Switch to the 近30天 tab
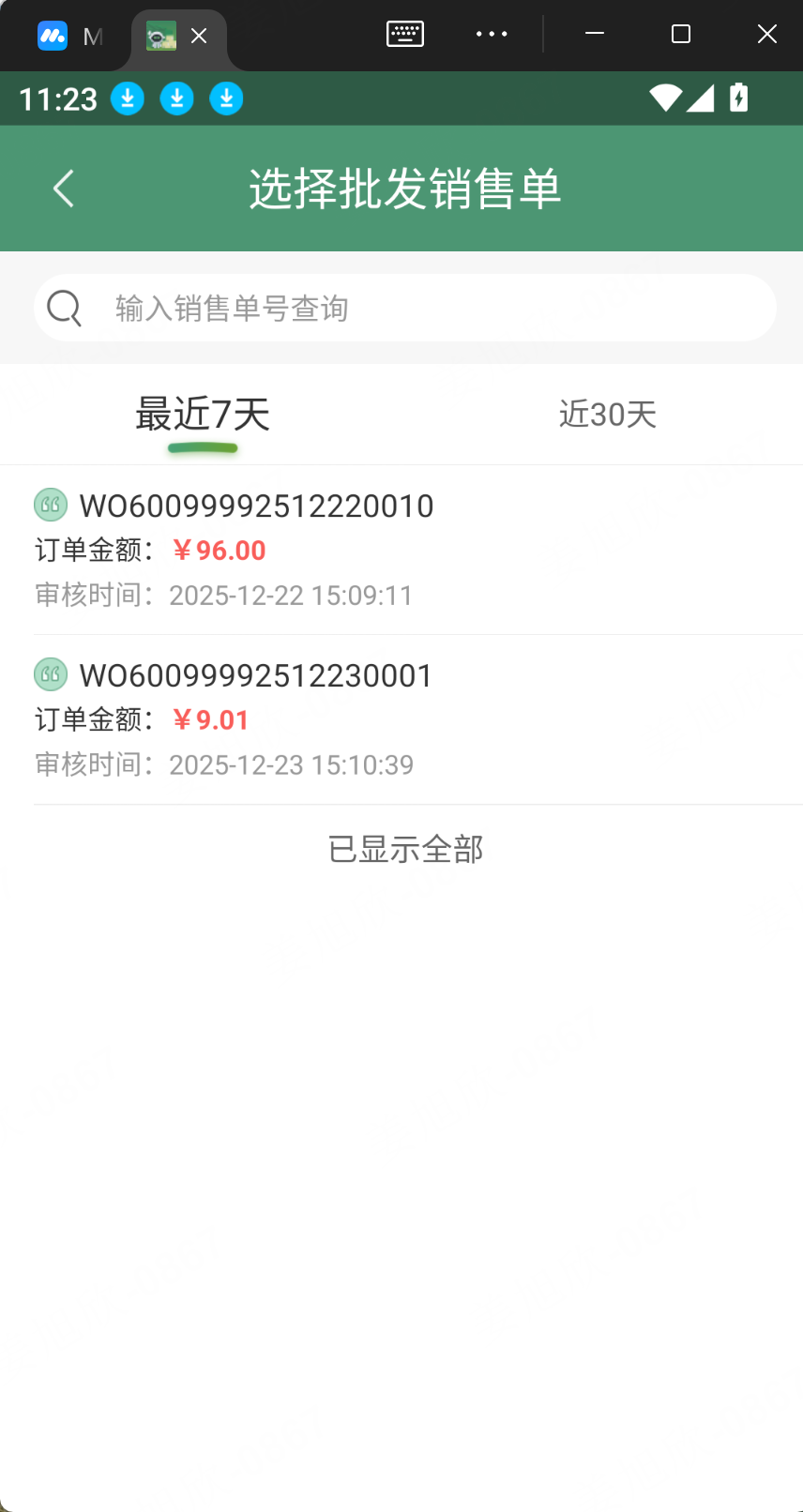The image size is (803, 1512). click(x=607, y=414)
